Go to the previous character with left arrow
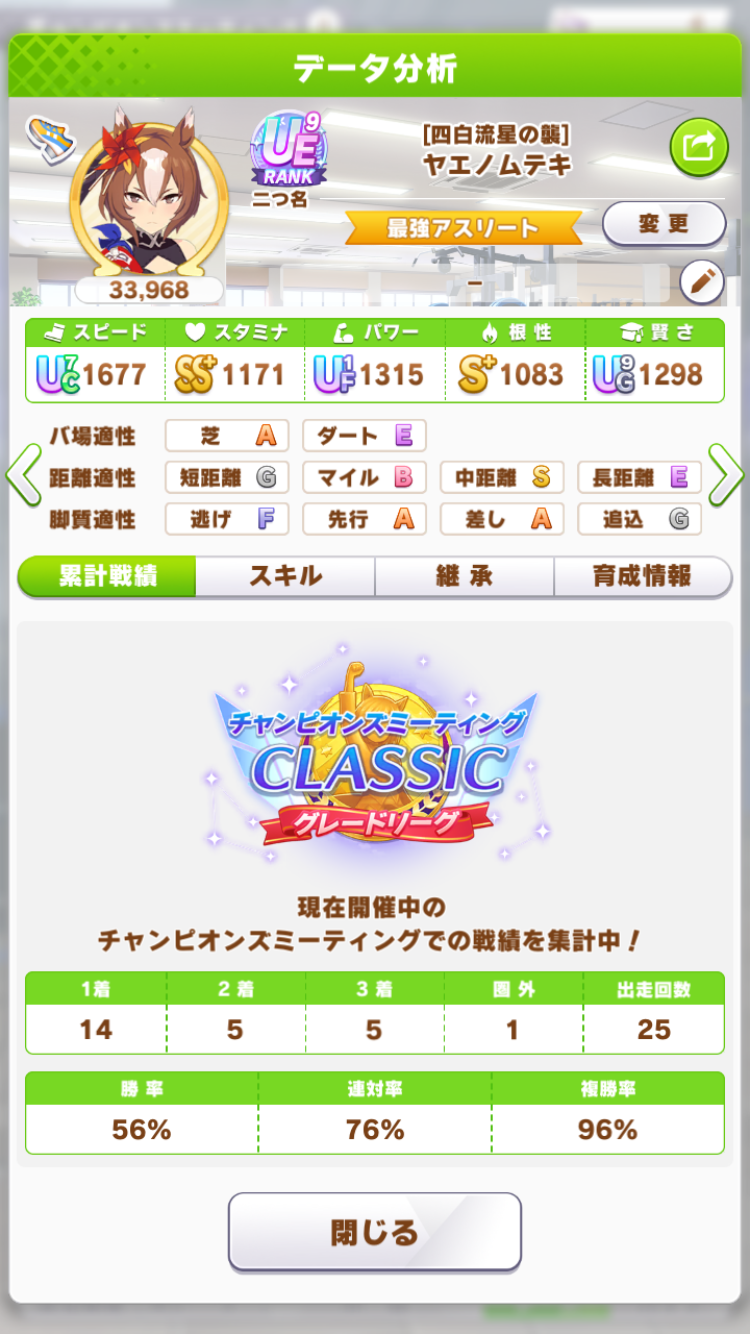The image size is (750, 1334). click(22, 475)
